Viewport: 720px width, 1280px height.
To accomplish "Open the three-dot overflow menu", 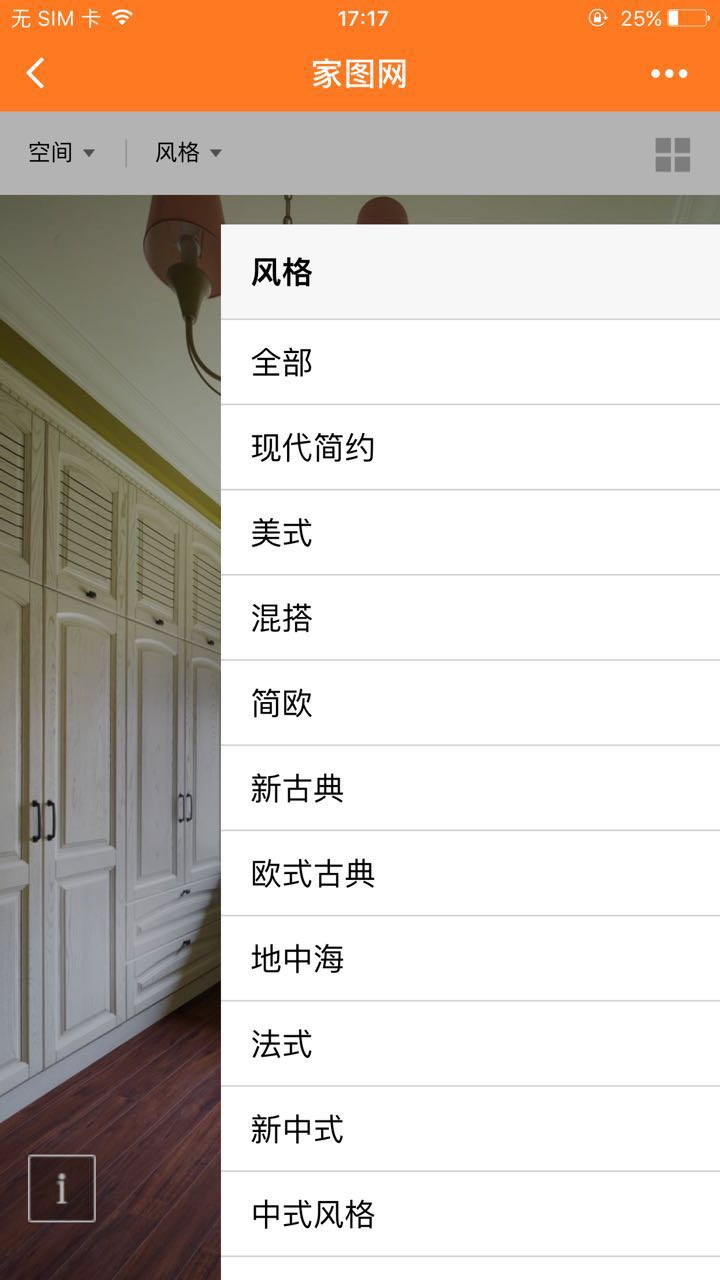I will [668, 73].
